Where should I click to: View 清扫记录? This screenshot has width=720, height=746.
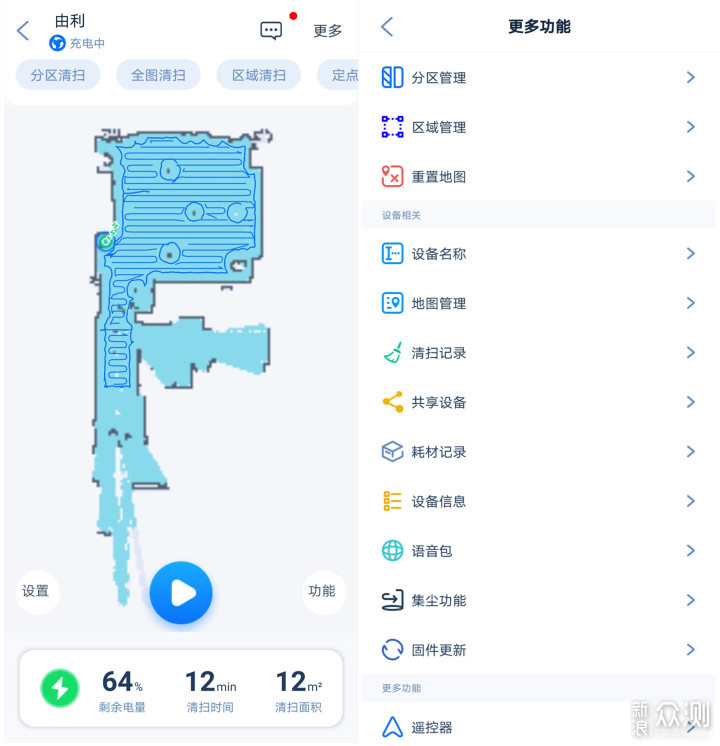click(538, 353)
